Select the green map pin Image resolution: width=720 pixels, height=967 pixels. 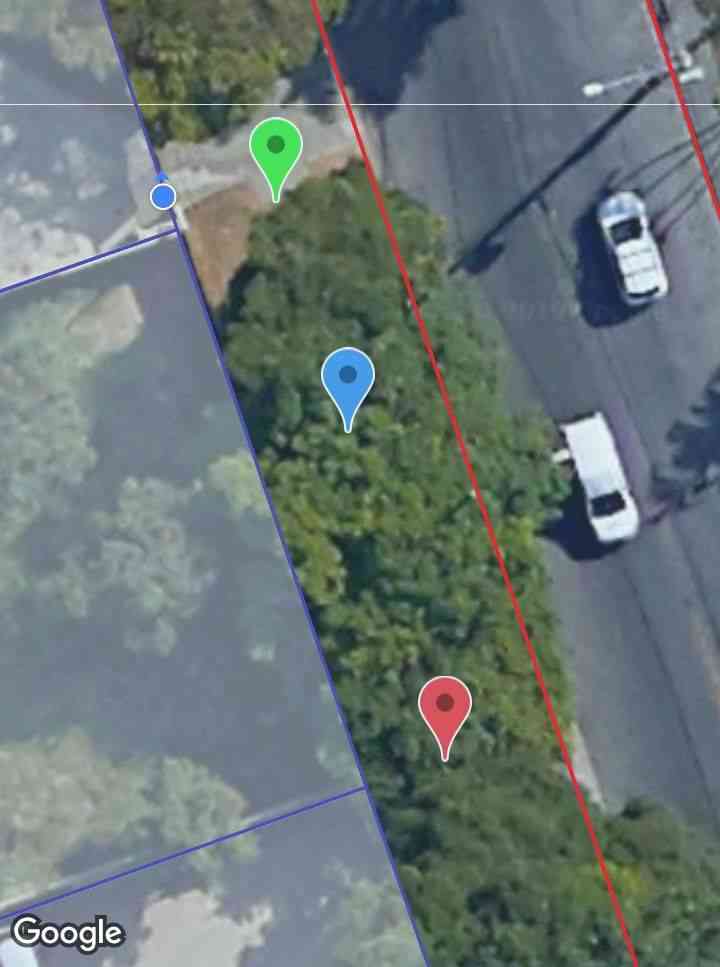click(x=276, y=152)
